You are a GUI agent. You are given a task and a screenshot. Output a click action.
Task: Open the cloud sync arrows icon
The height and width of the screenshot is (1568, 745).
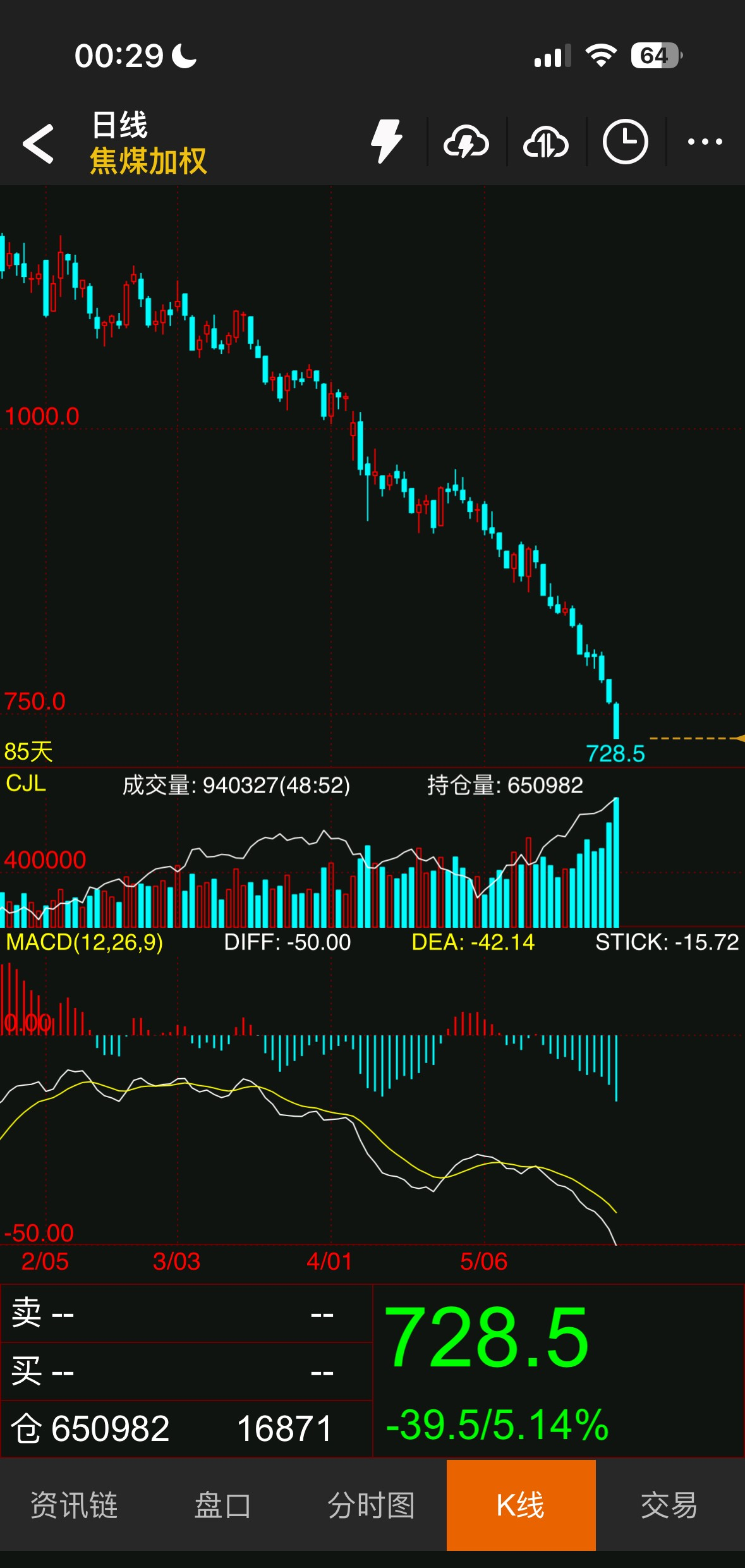coord(546,142)
